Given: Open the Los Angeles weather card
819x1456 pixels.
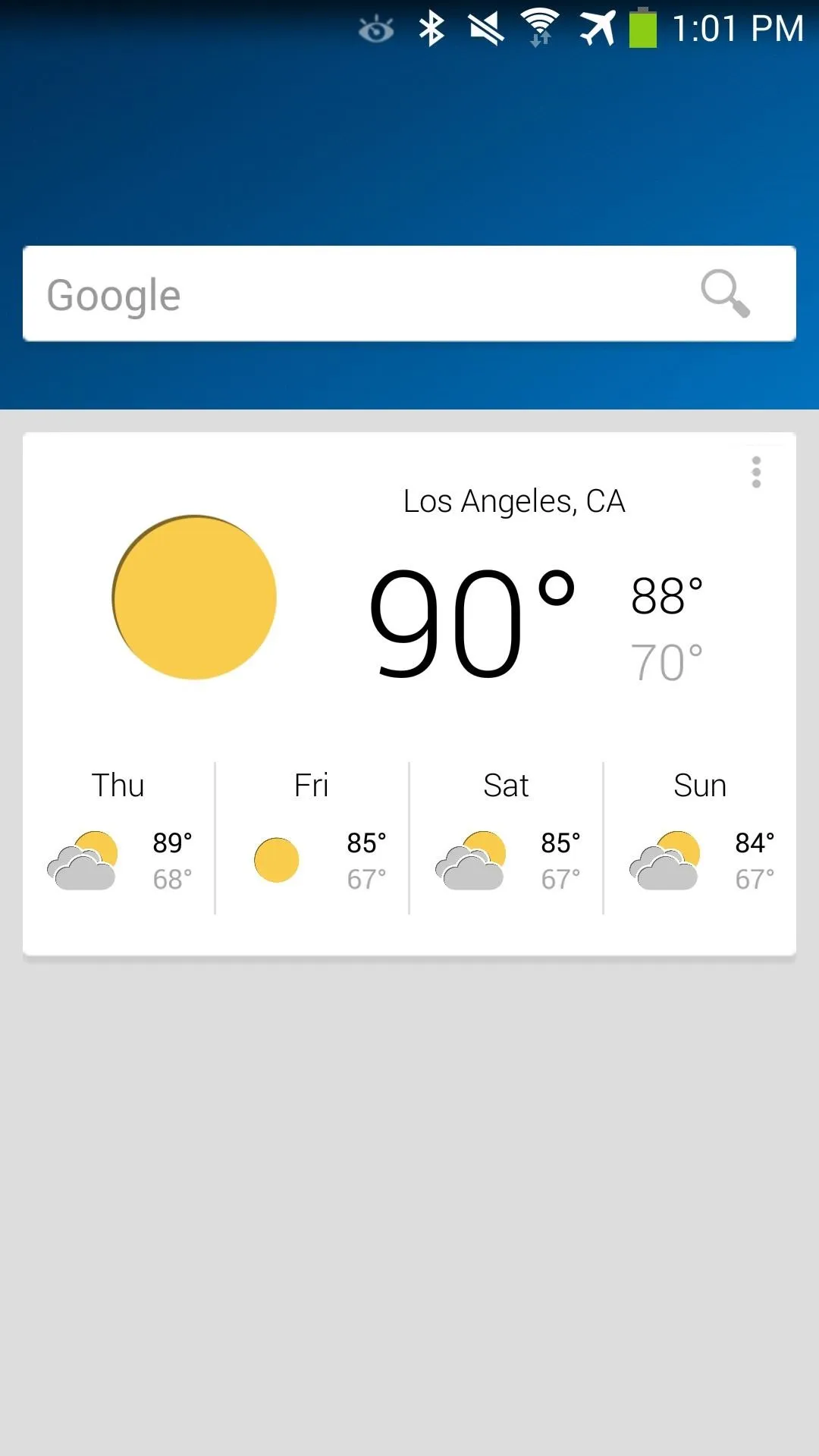Looking at the screenshot, I should coord(409,694).
